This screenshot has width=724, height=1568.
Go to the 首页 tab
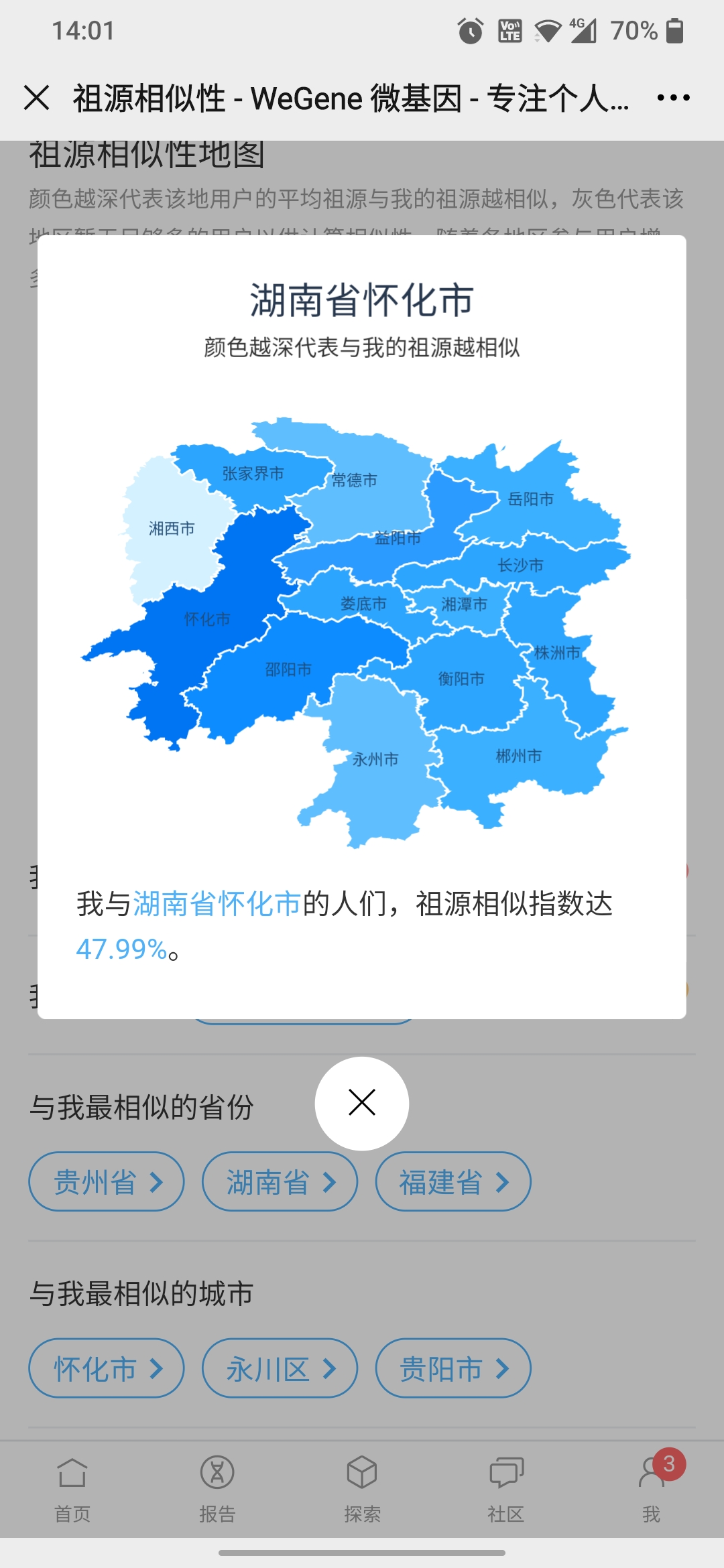[x=72, y=1489]
